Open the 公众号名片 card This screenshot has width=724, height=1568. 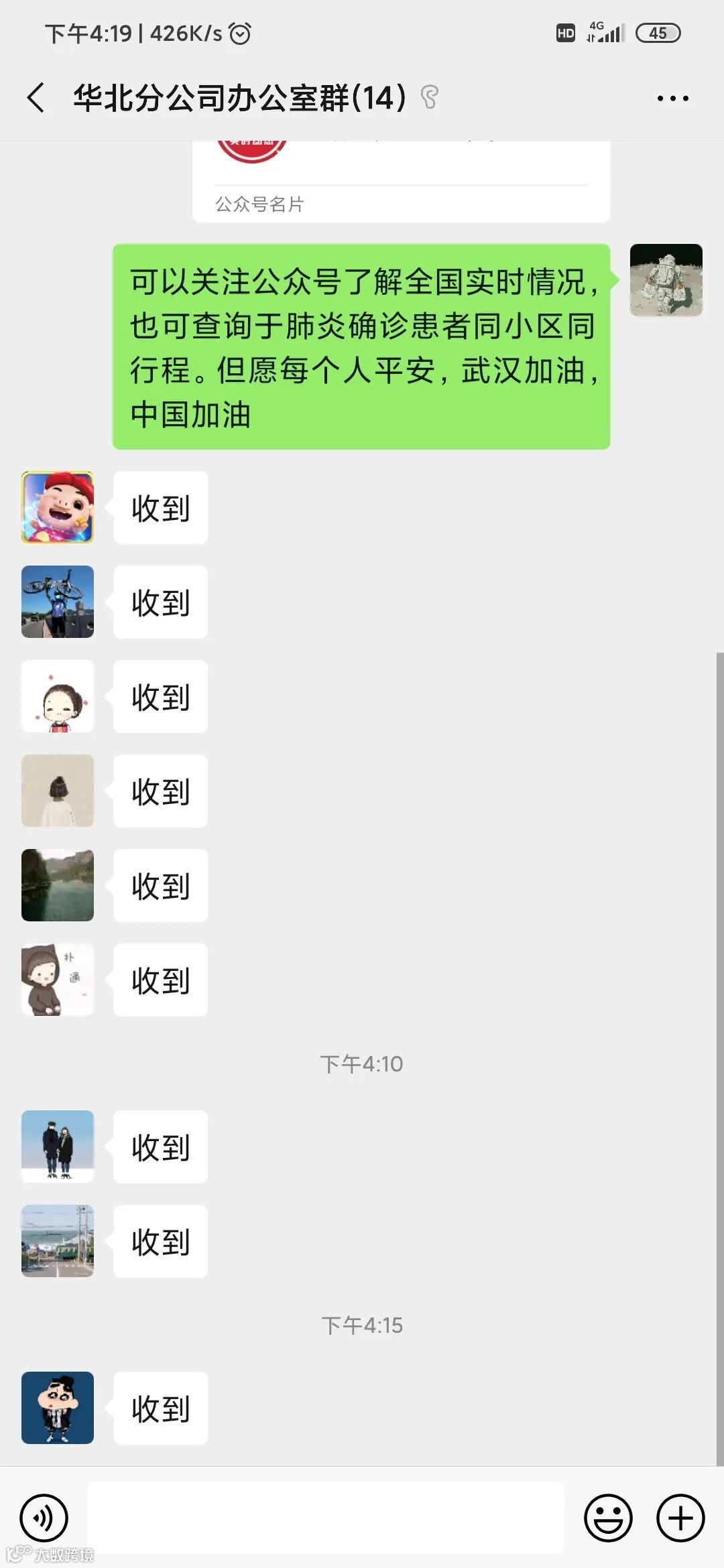pyautogui.click(x=401, y=182)
